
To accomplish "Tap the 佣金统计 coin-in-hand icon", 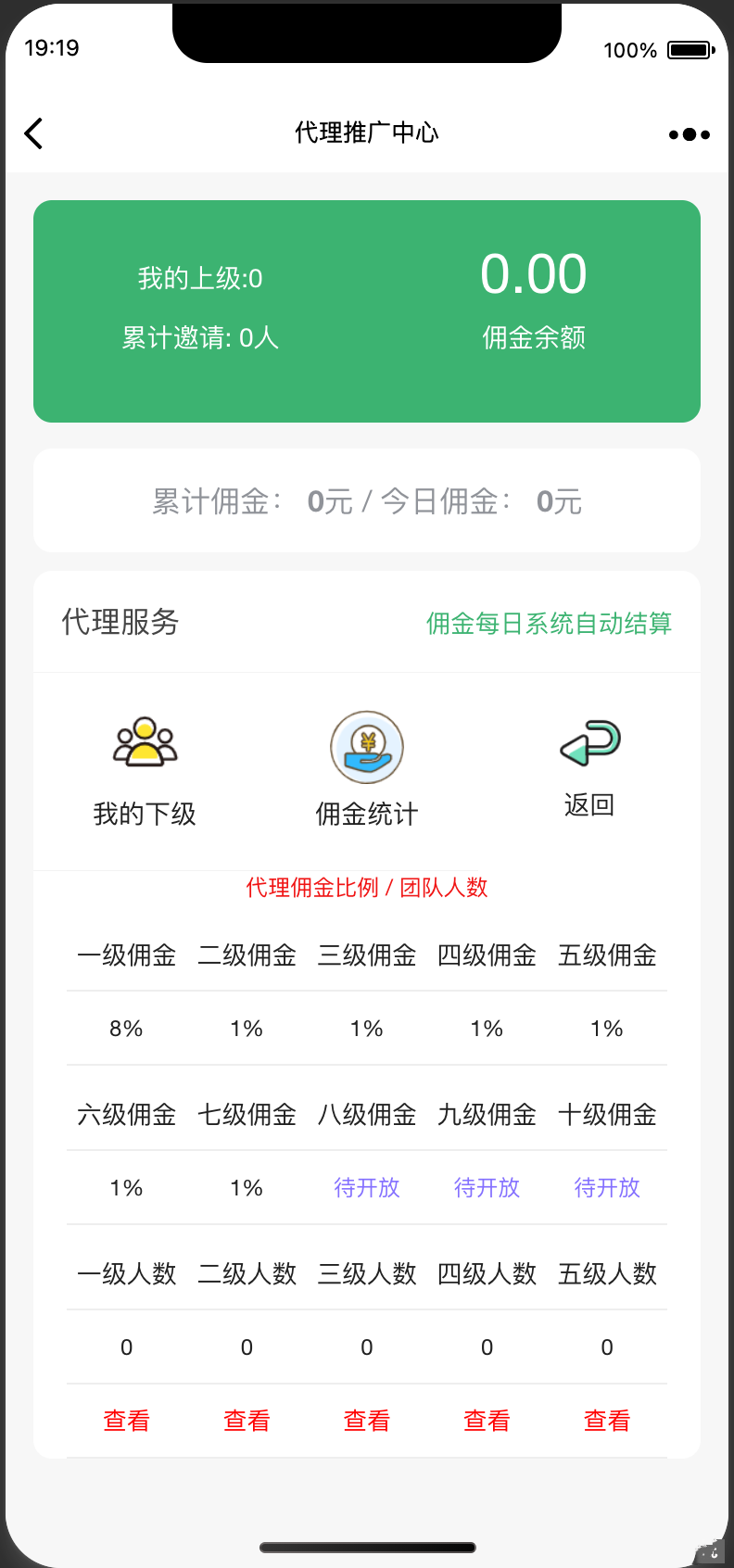I will [x=367, y=746].
